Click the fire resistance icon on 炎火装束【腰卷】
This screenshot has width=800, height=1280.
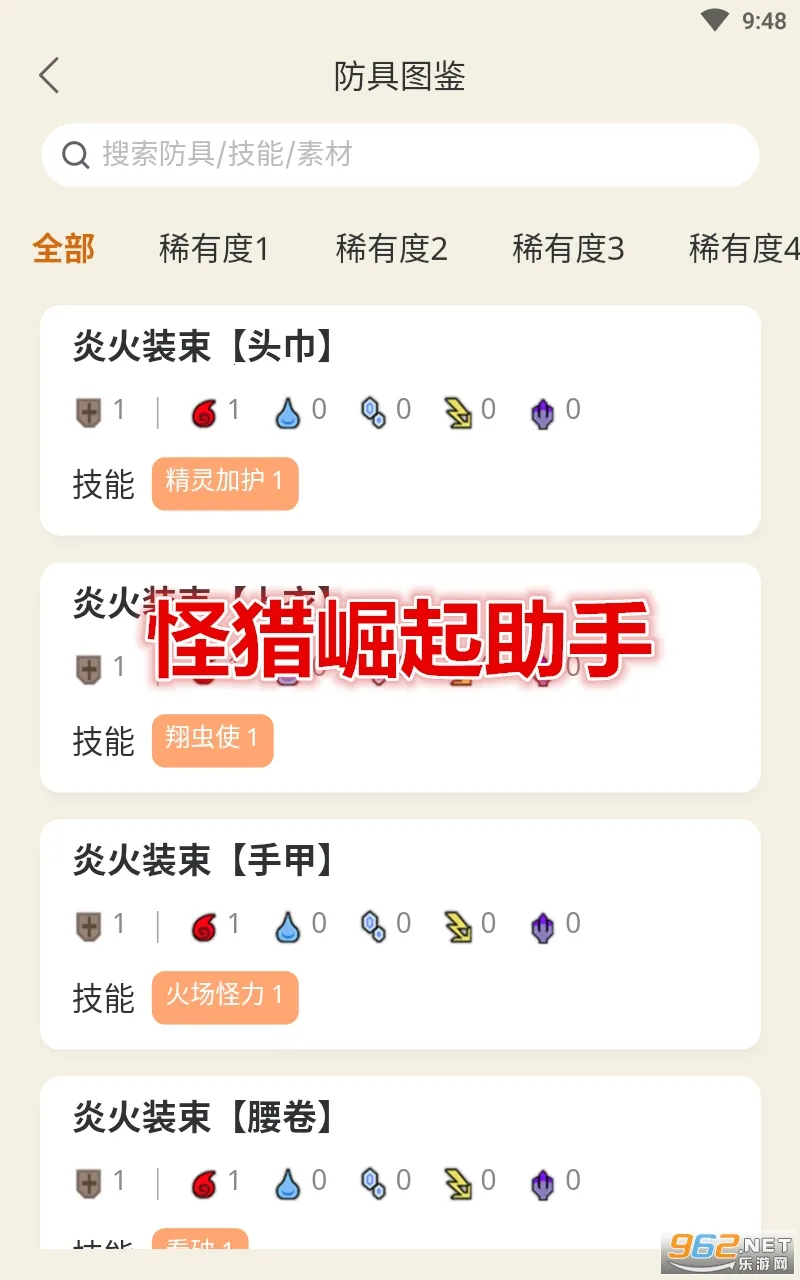(205, 1181)
